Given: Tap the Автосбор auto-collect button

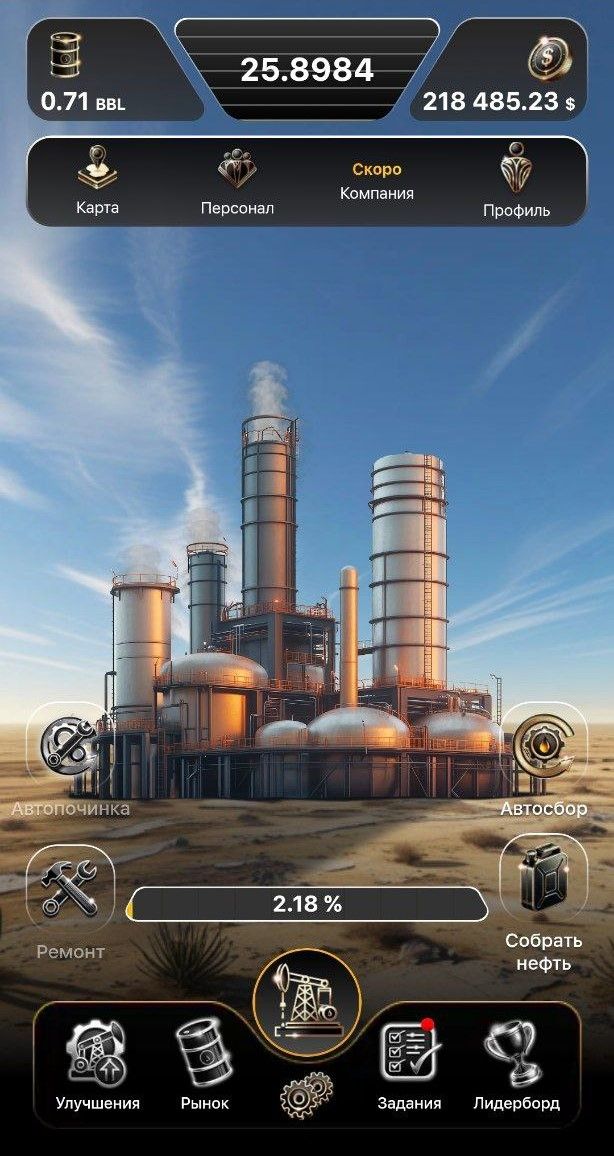Looking at the screenshot, I should 543,747.
